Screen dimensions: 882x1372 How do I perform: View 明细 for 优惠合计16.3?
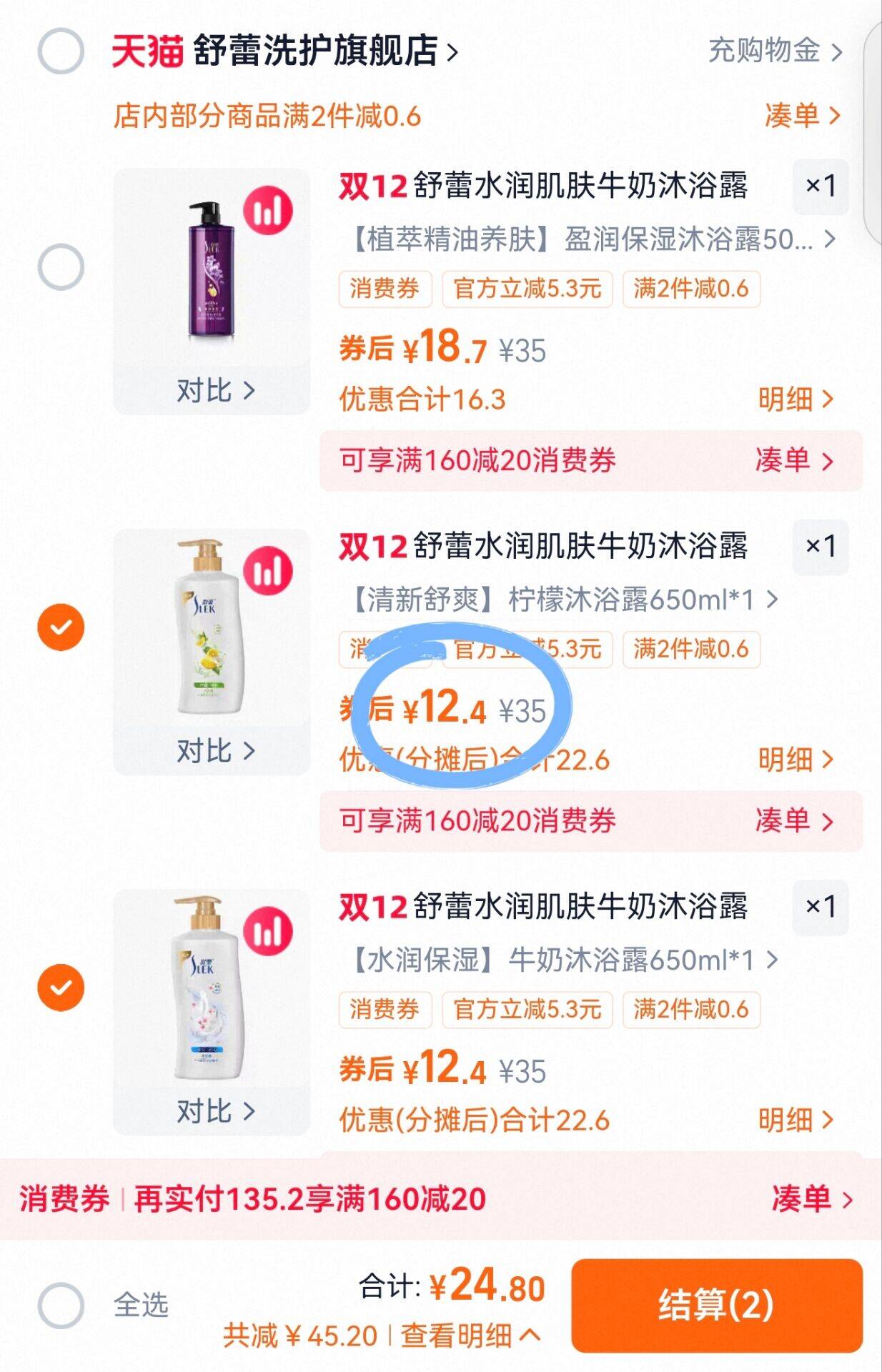pyautogui.click(x=795, y=399)
